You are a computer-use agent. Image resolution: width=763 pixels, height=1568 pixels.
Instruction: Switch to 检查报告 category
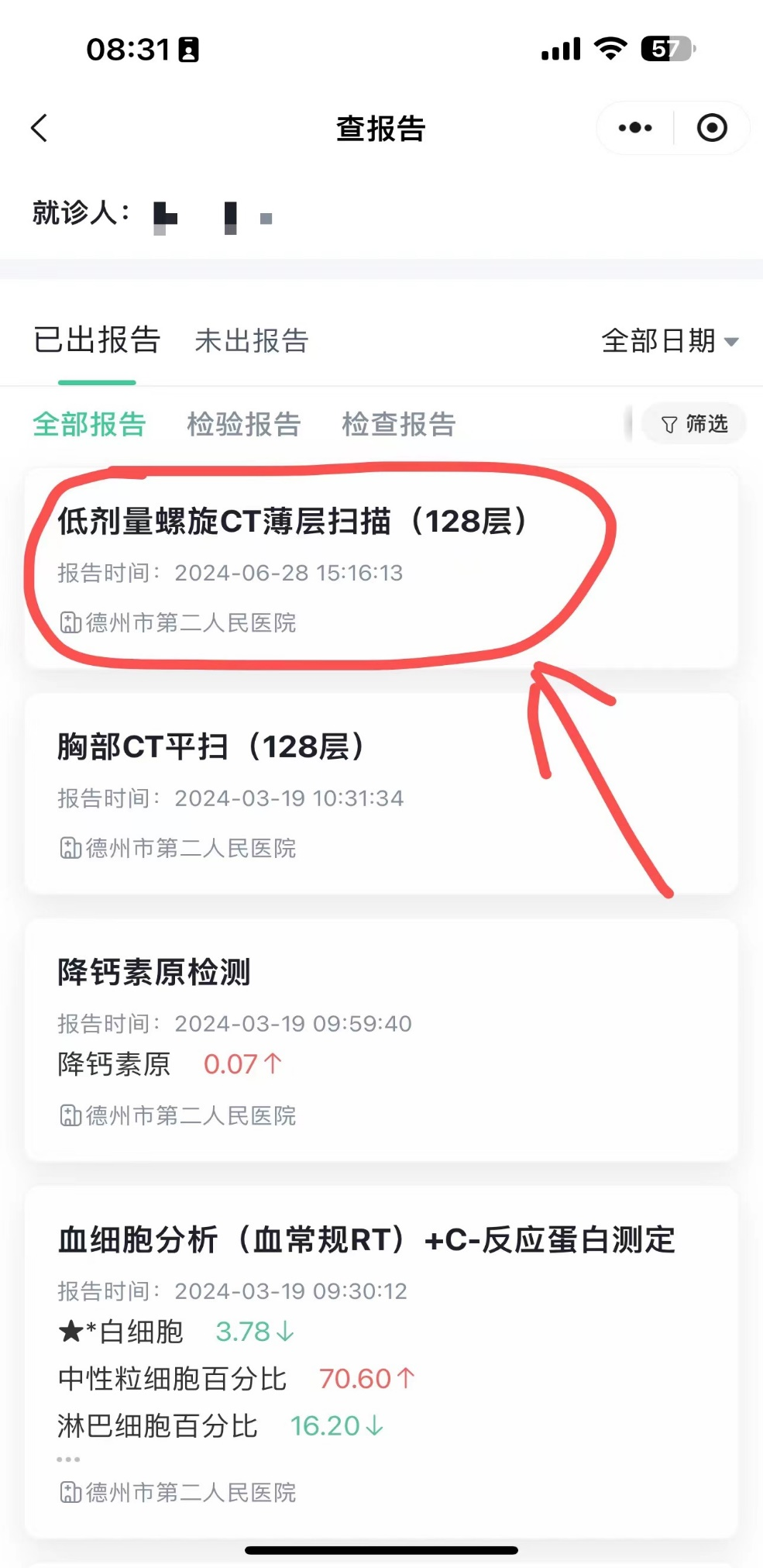point(398,424)
